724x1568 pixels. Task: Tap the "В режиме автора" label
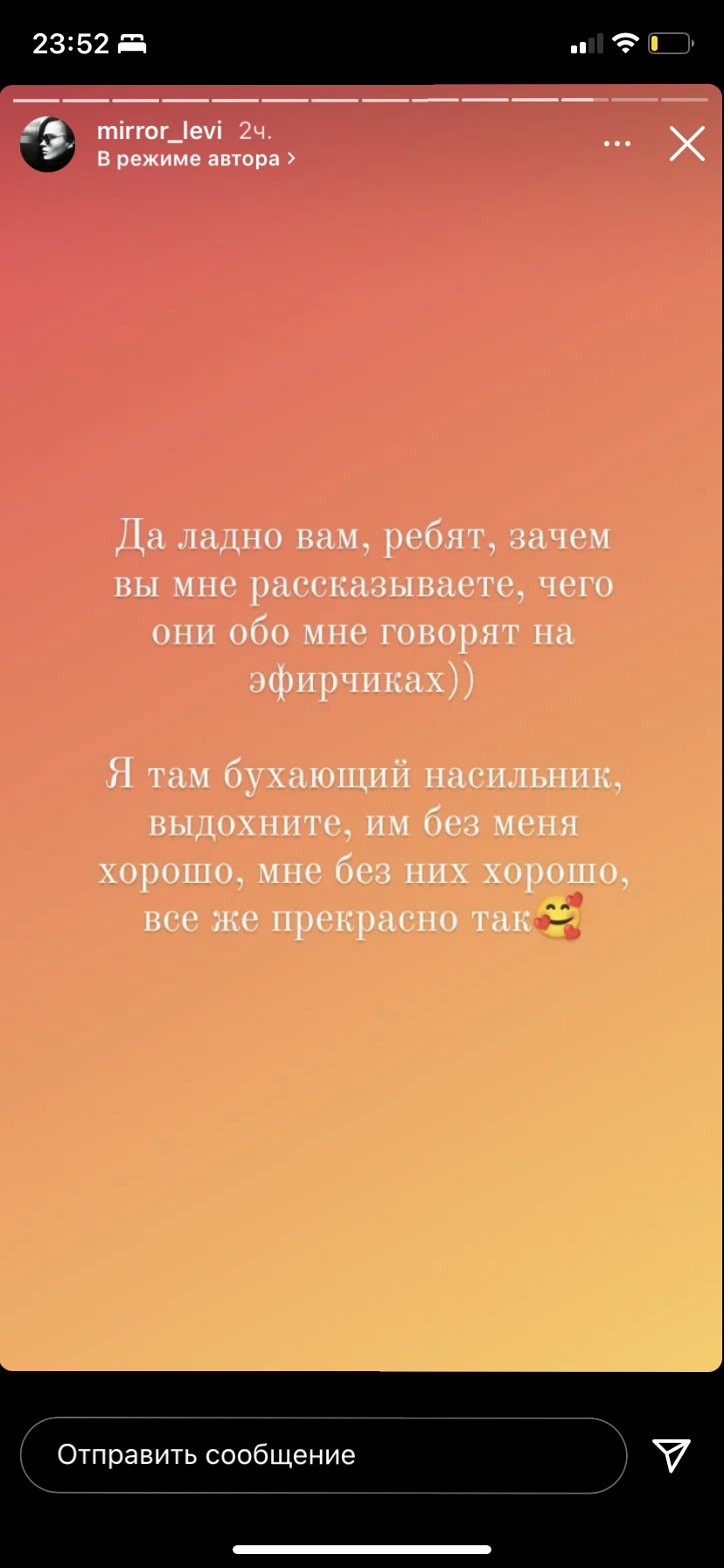pos(196,159)
